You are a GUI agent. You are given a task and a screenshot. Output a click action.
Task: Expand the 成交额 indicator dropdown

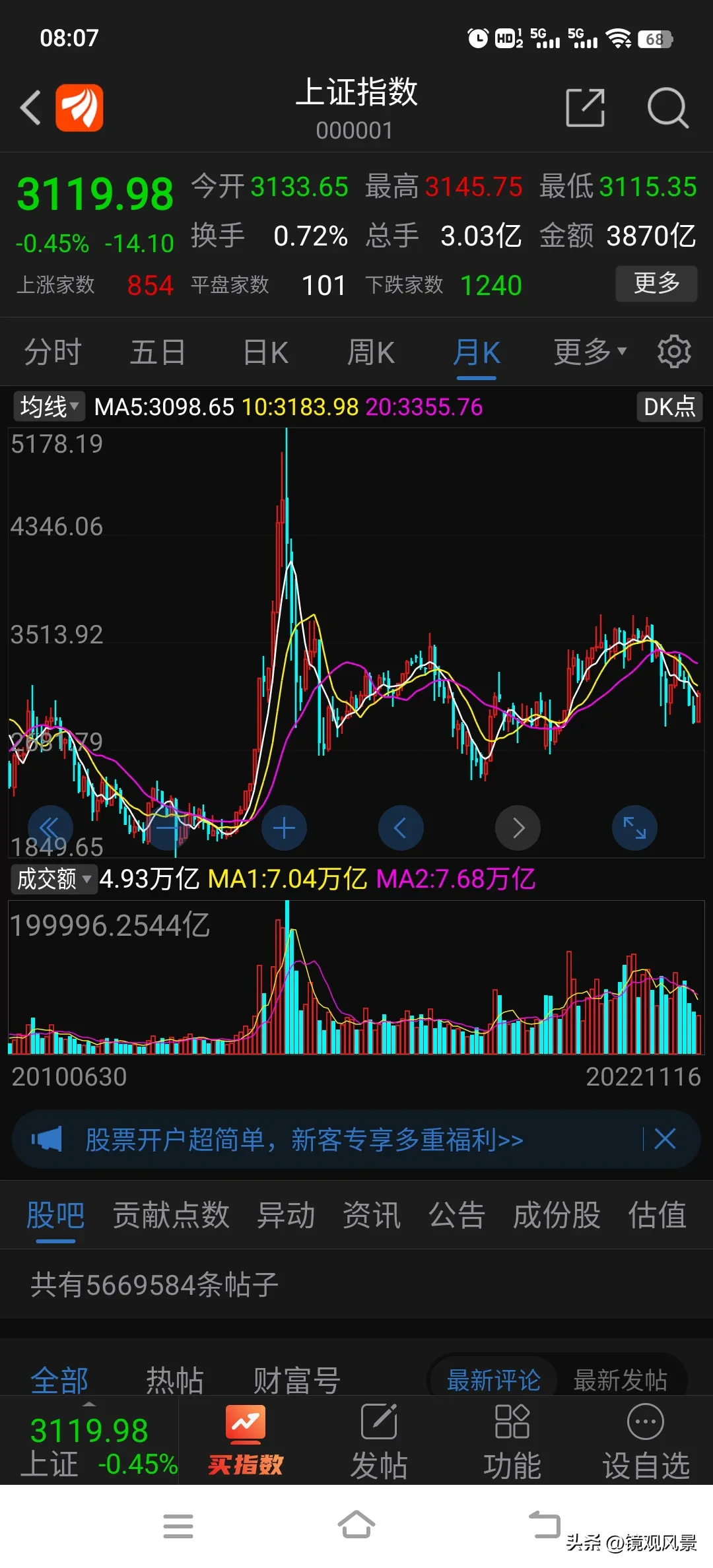click(x=54, y=879)
